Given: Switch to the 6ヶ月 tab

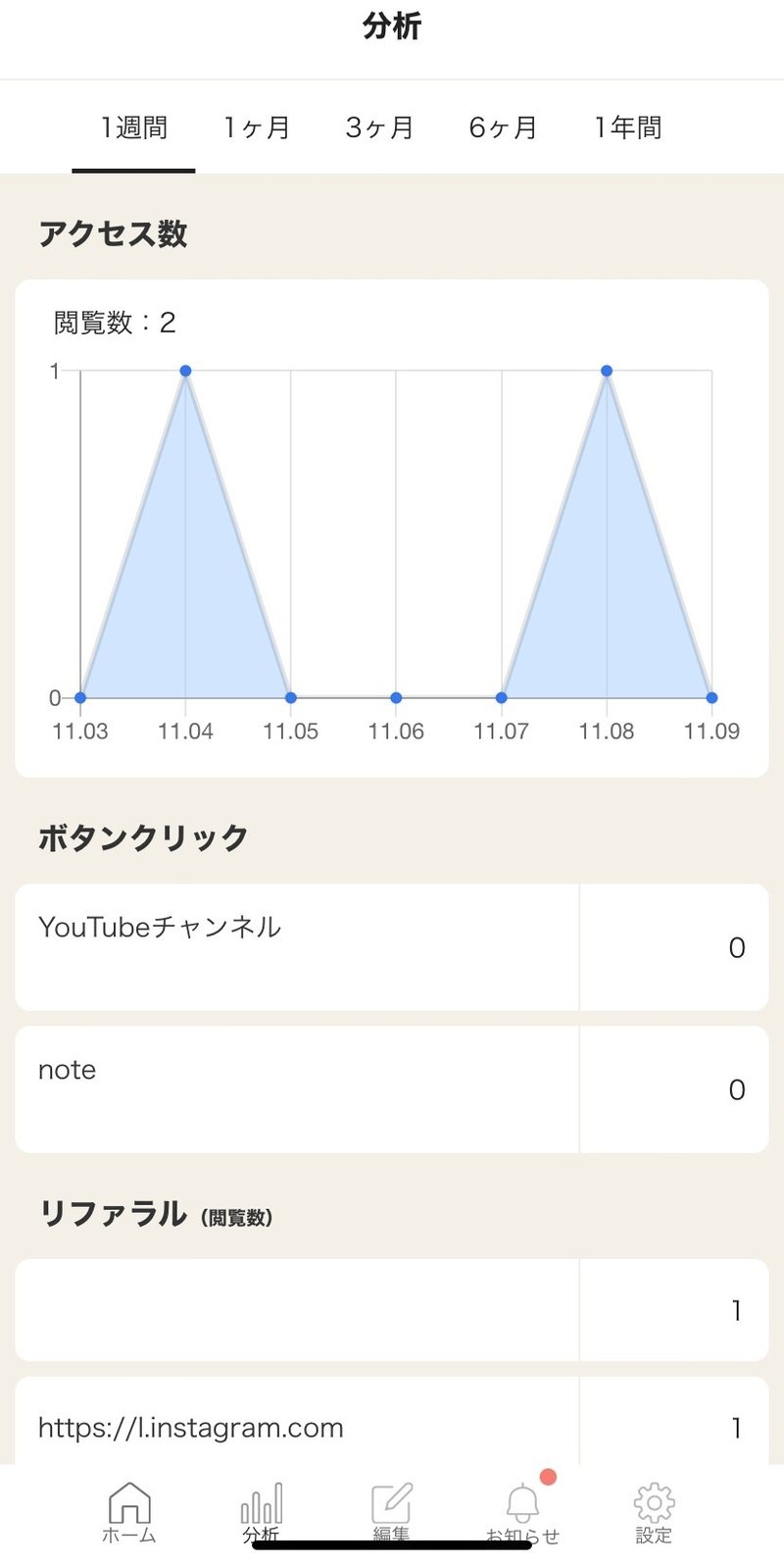Looking at the screenshot, I should [x=504, y=127].
